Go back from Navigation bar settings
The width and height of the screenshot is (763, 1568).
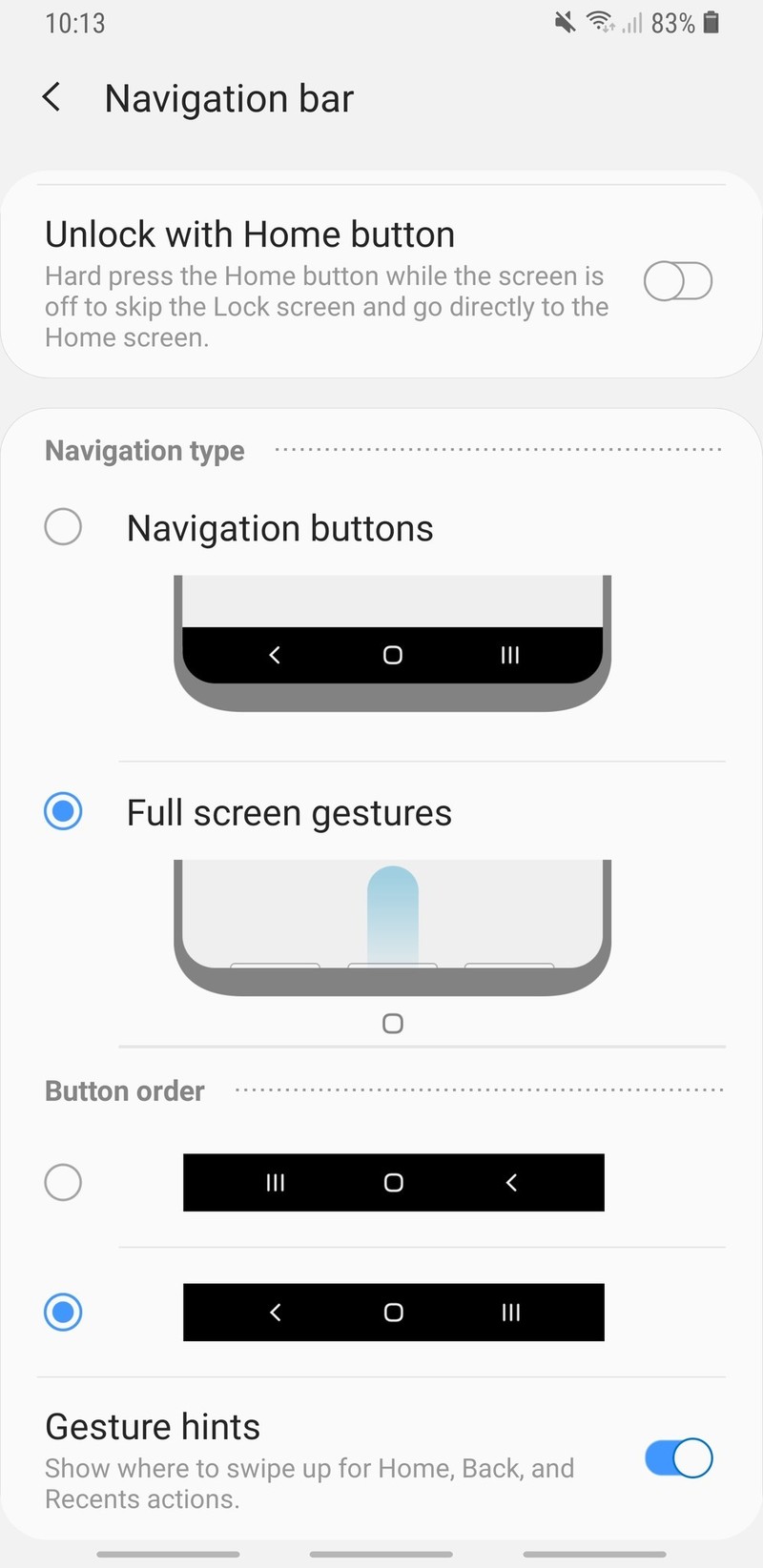pyautogui.click(x=52, y=97)
